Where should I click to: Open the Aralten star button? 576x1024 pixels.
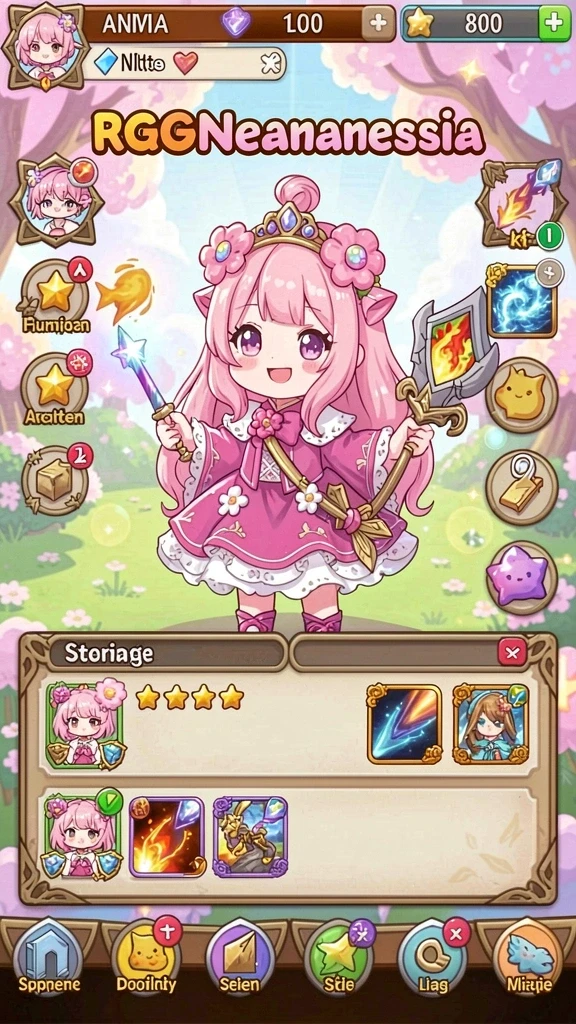click(x=55, y=389)
